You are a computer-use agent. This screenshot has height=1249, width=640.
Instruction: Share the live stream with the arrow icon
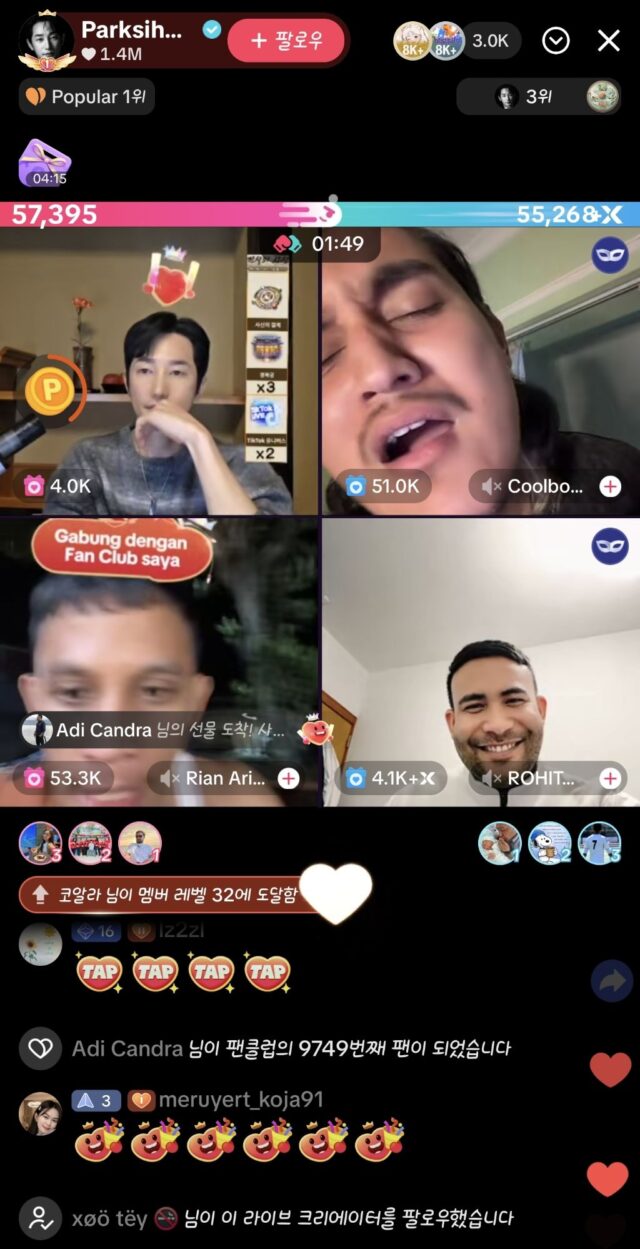pos(609,981)
